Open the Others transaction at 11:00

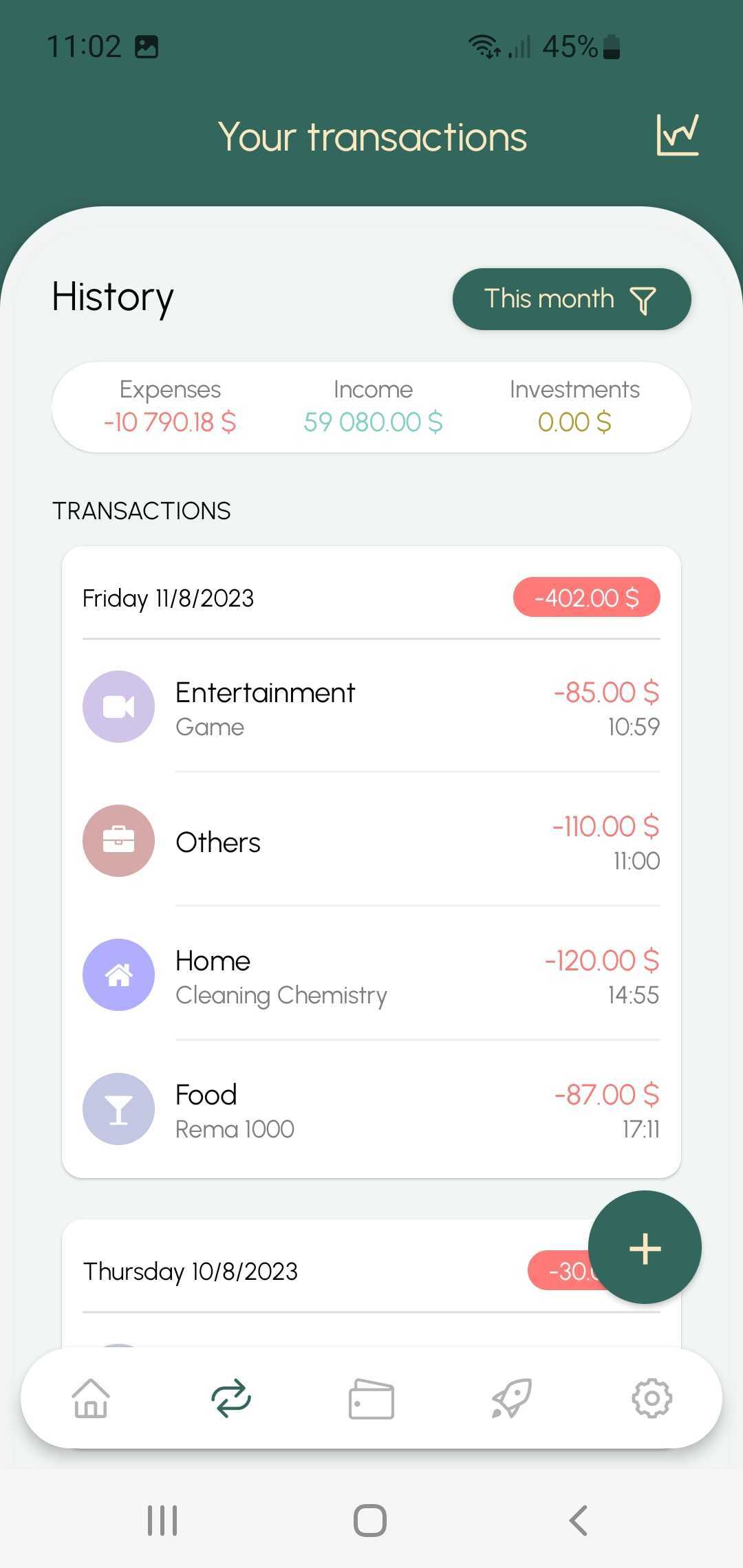[x=371, y=842]
